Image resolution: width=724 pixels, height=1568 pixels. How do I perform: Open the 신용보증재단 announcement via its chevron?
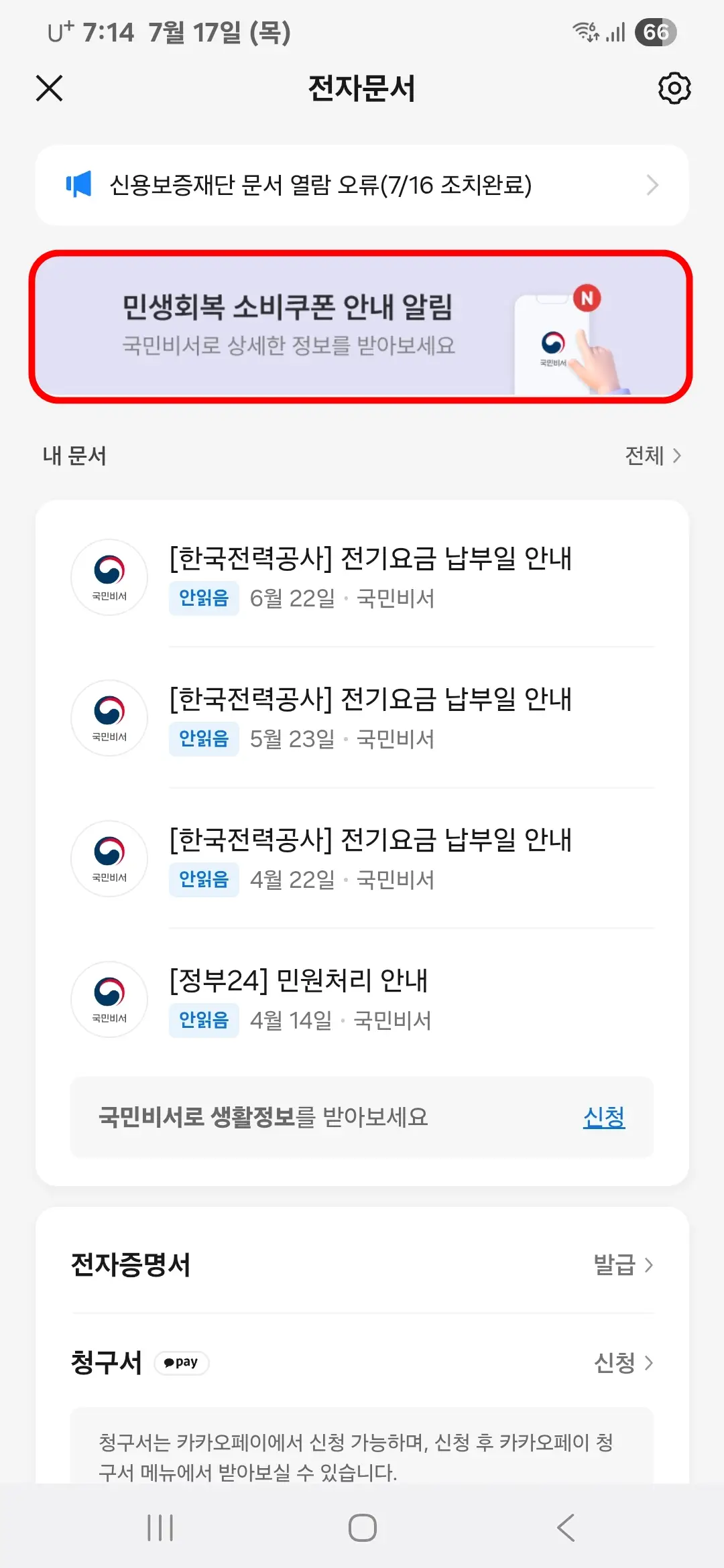652,184
